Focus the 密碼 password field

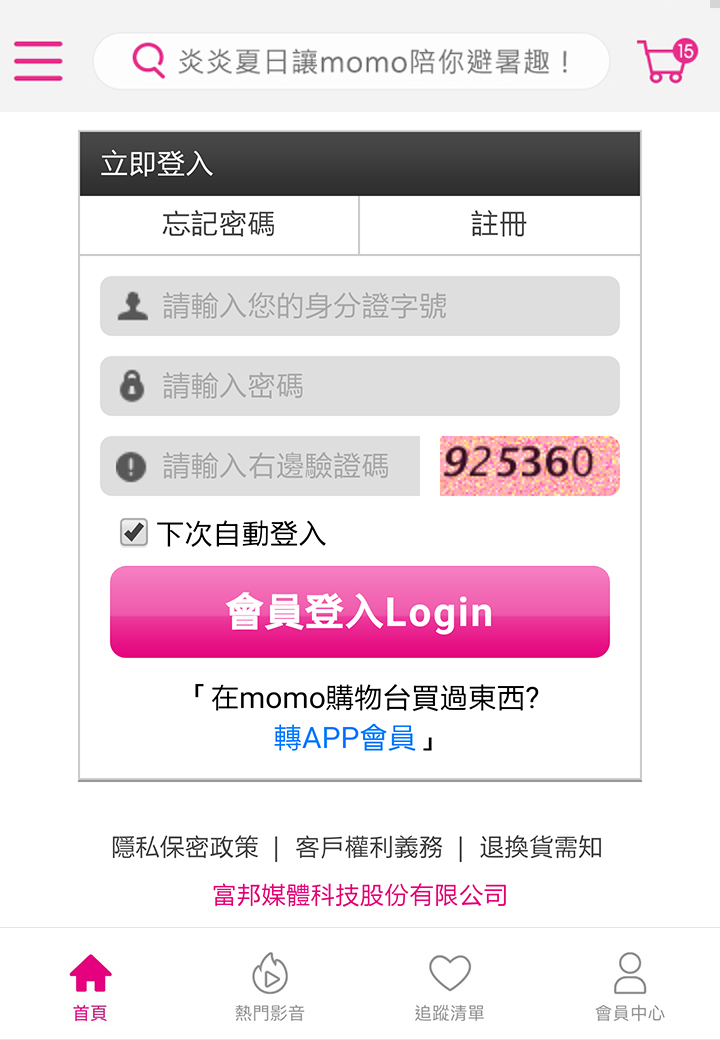360,386
